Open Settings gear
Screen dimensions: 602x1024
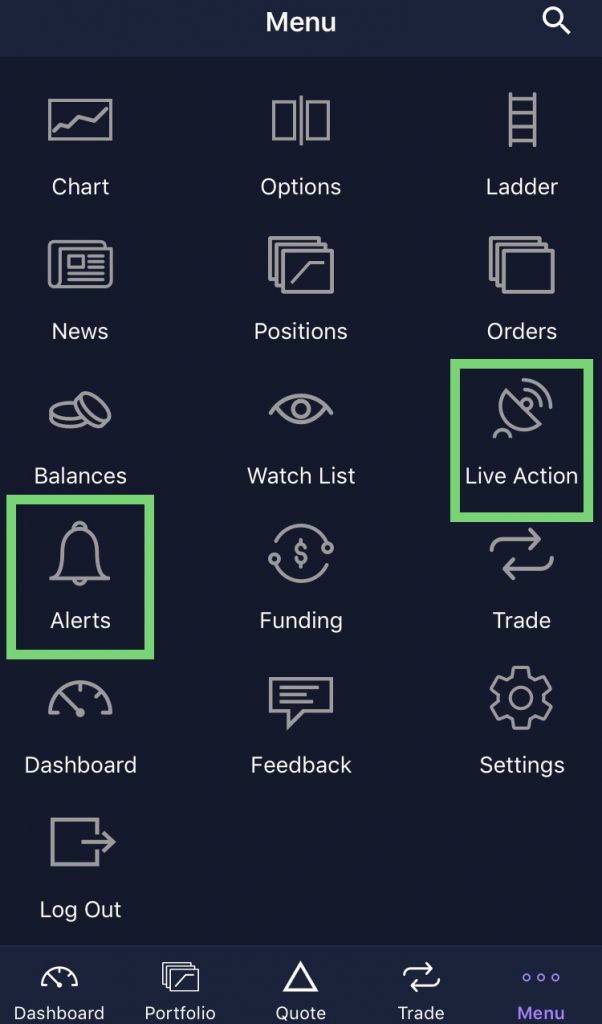coord(522,722)
